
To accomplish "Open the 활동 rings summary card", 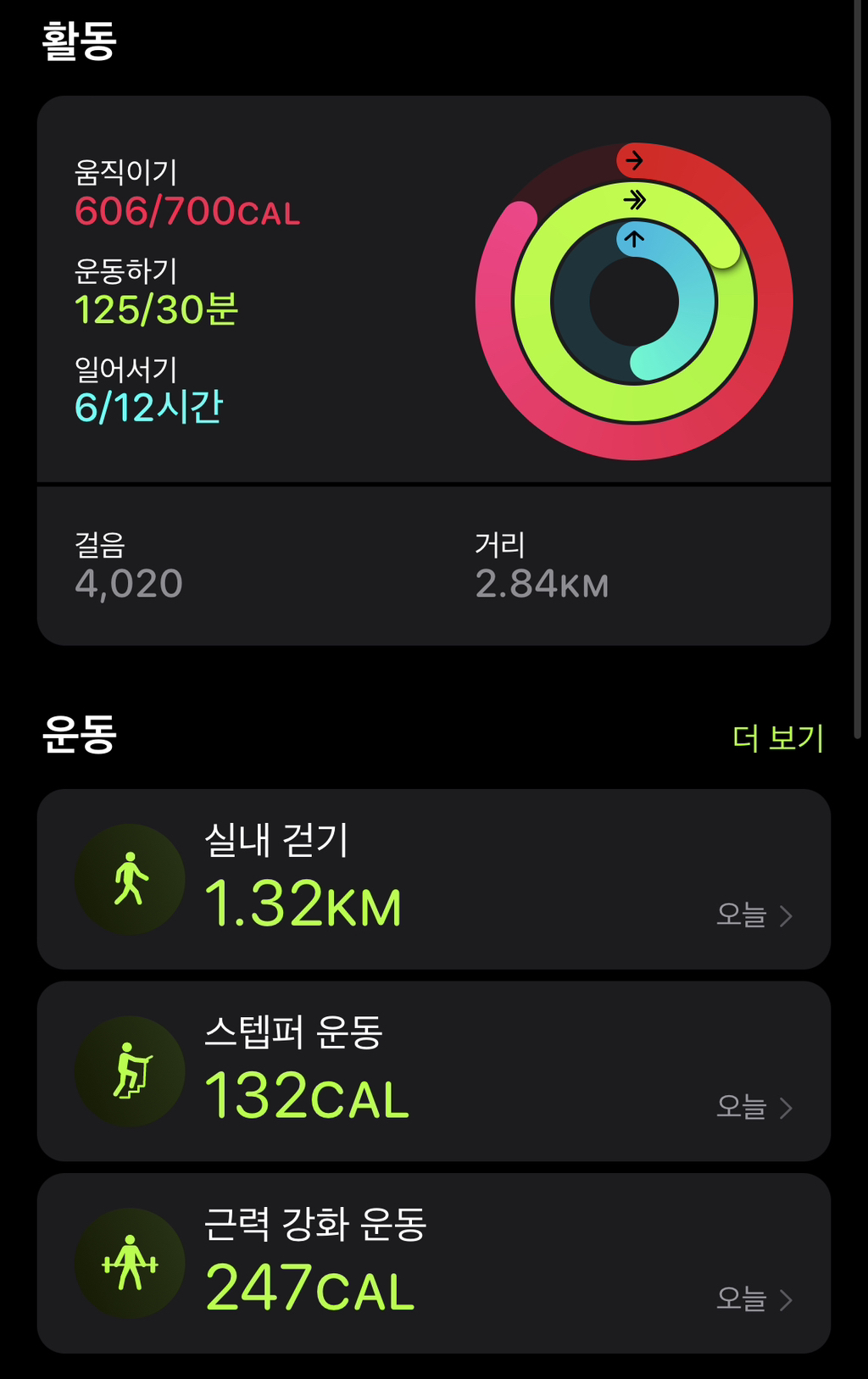I will pos(433,288).
